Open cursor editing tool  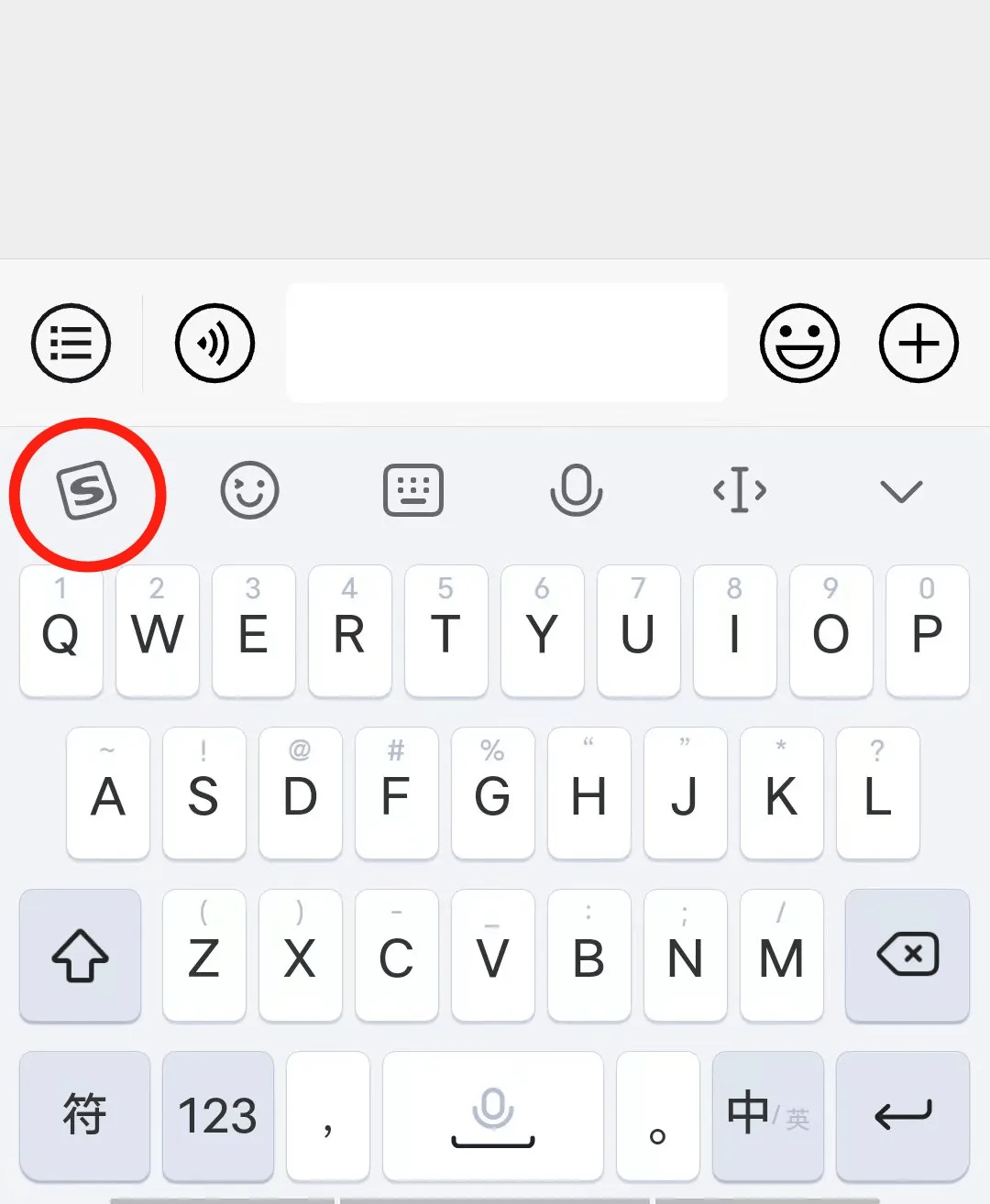tap(739, 490)
